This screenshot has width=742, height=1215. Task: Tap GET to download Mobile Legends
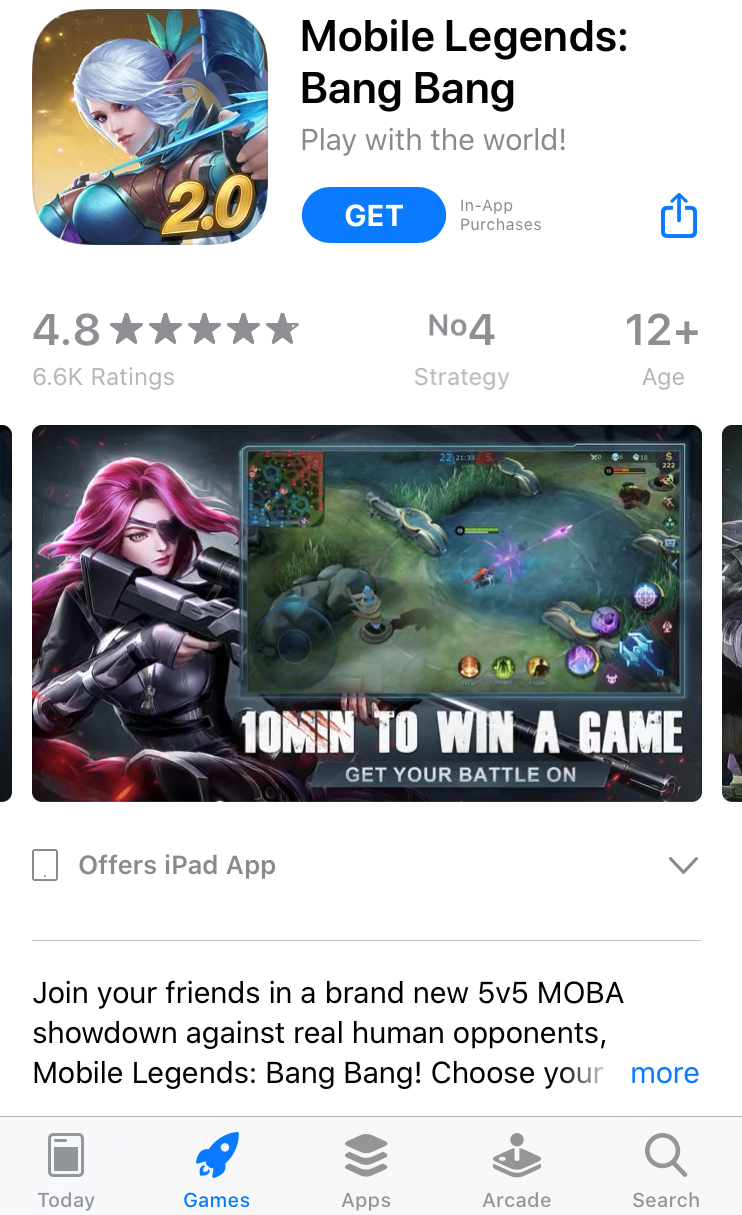pyautogui.click(x=373, y=215)
